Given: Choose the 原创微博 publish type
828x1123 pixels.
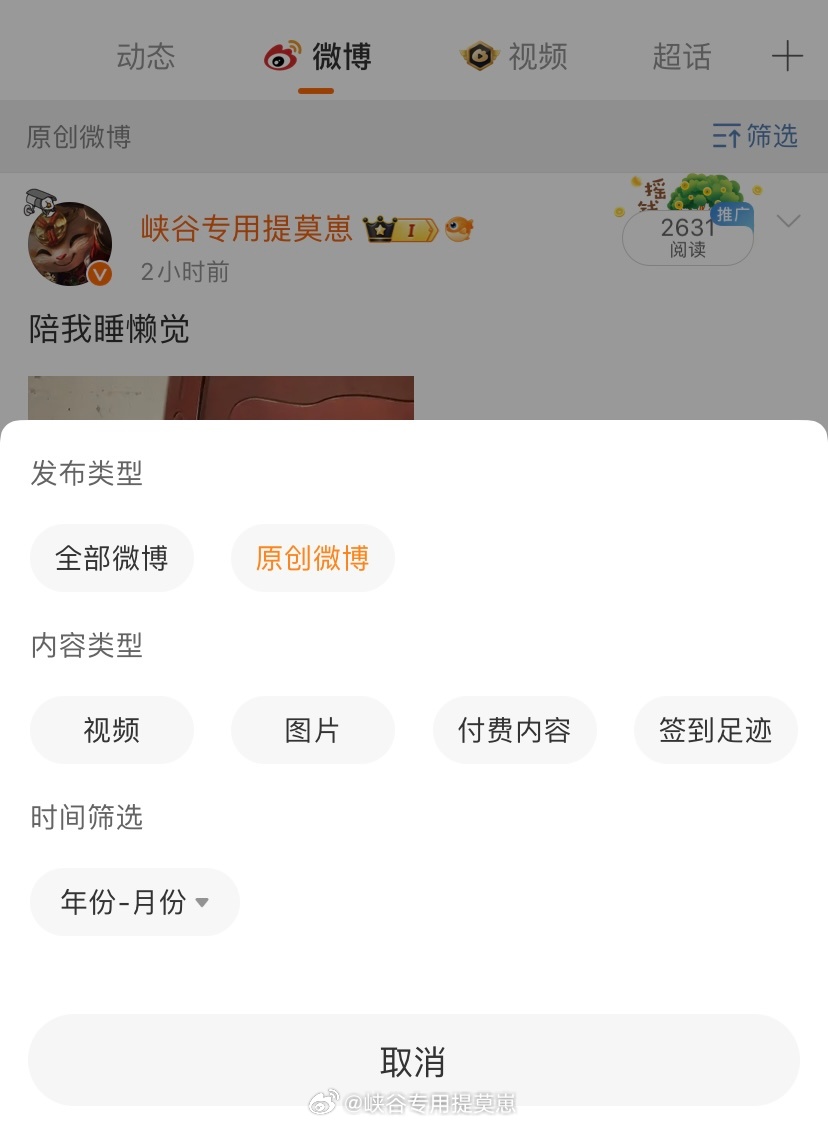Looking at the screenshot, I should (x=313, y=558).
